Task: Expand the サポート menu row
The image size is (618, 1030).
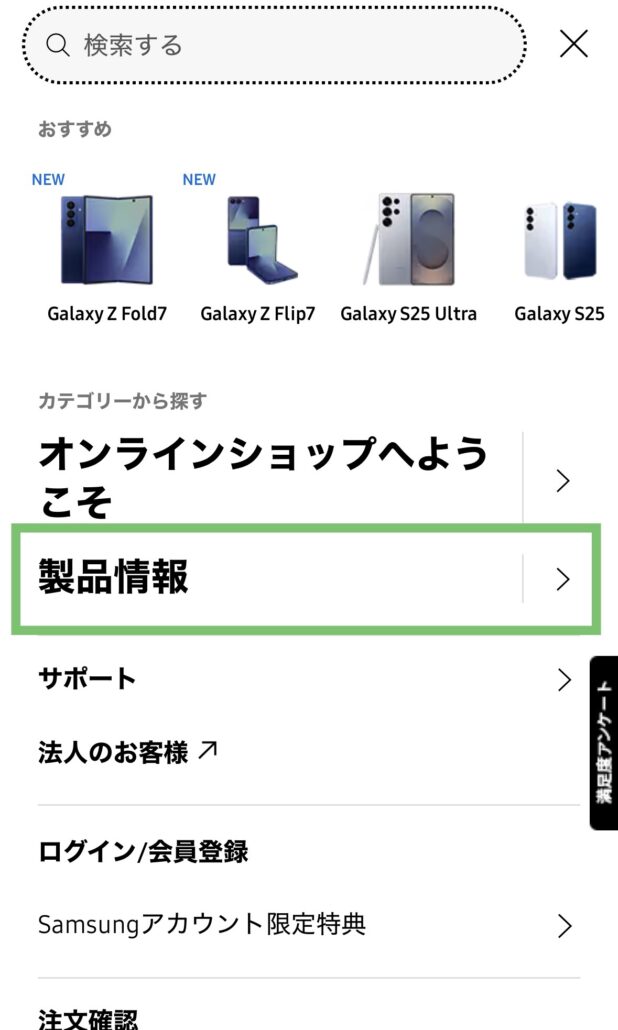Action: (x=300, y=679)
